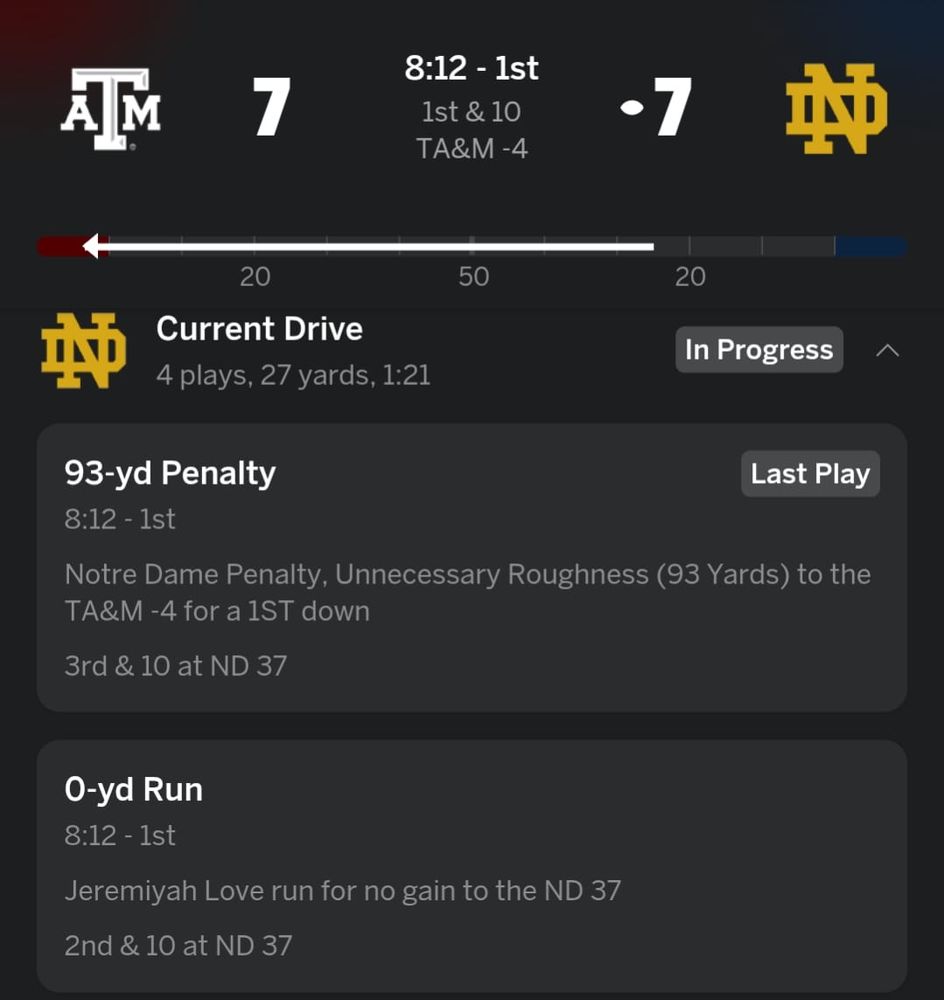Open Notre Dame team page from scoreboard
This screenshot has width=944, height=1000.
coord(836,109)
